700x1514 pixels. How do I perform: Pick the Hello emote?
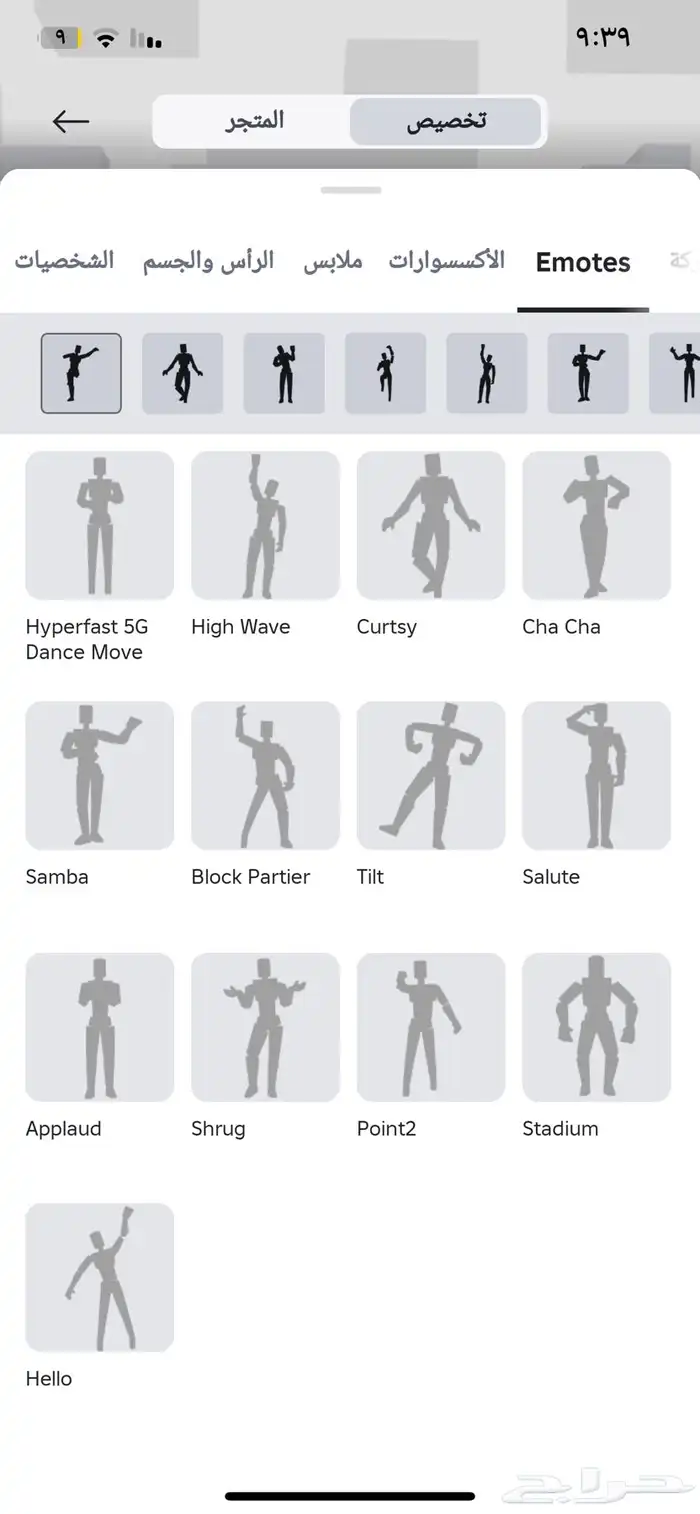tap(100, 1277)
